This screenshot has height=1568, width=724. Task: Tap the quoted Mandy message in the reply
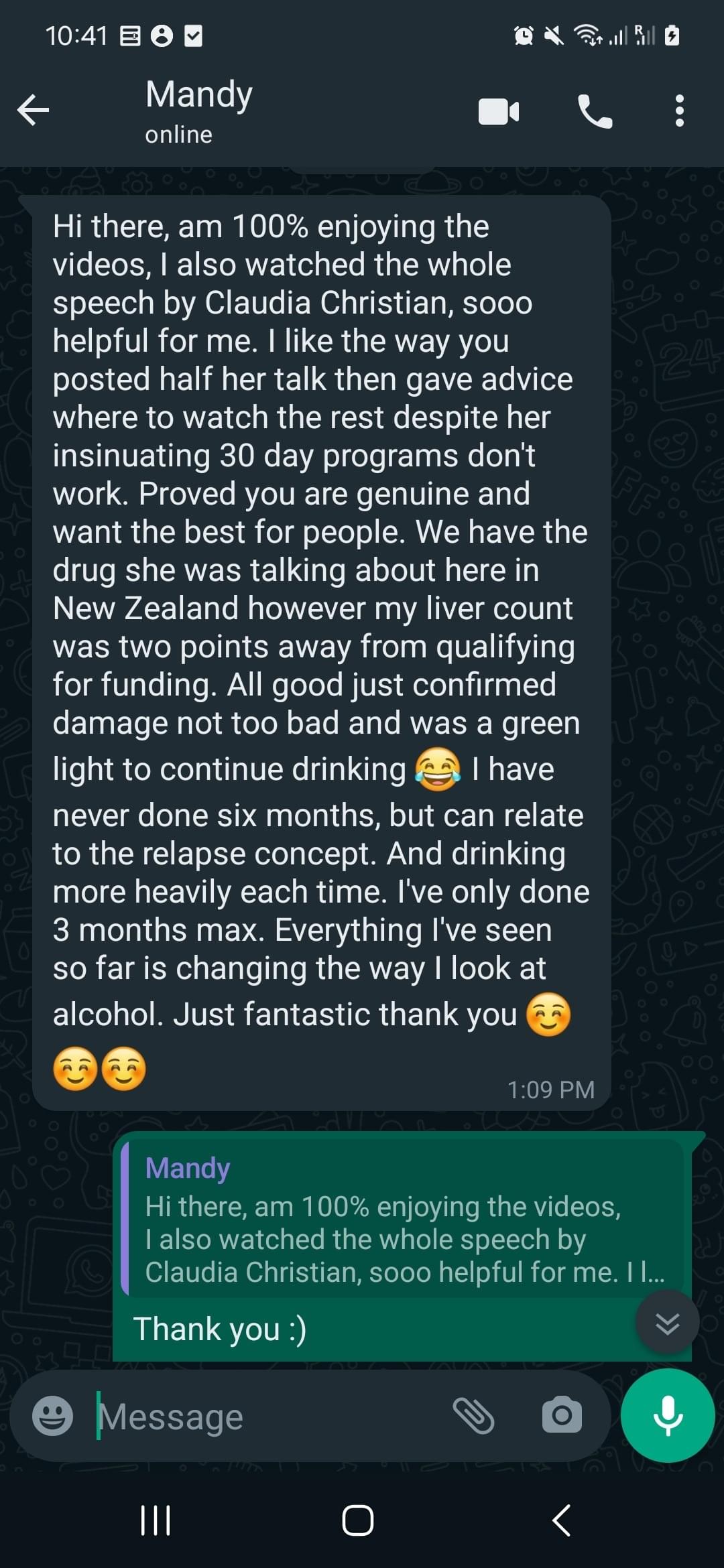[x=402, y=1218]
